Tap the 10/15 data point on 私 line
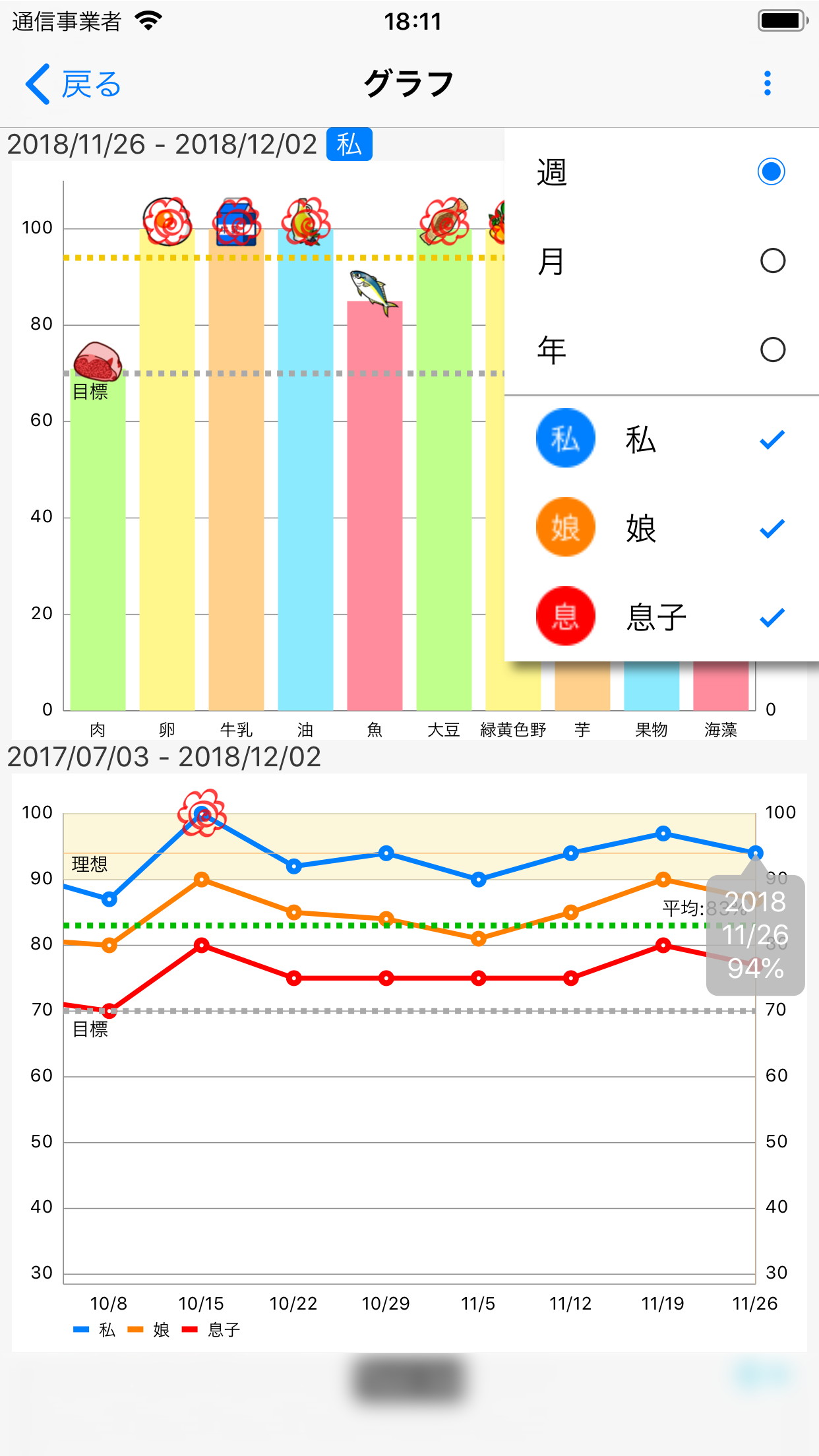 point(202,814)
